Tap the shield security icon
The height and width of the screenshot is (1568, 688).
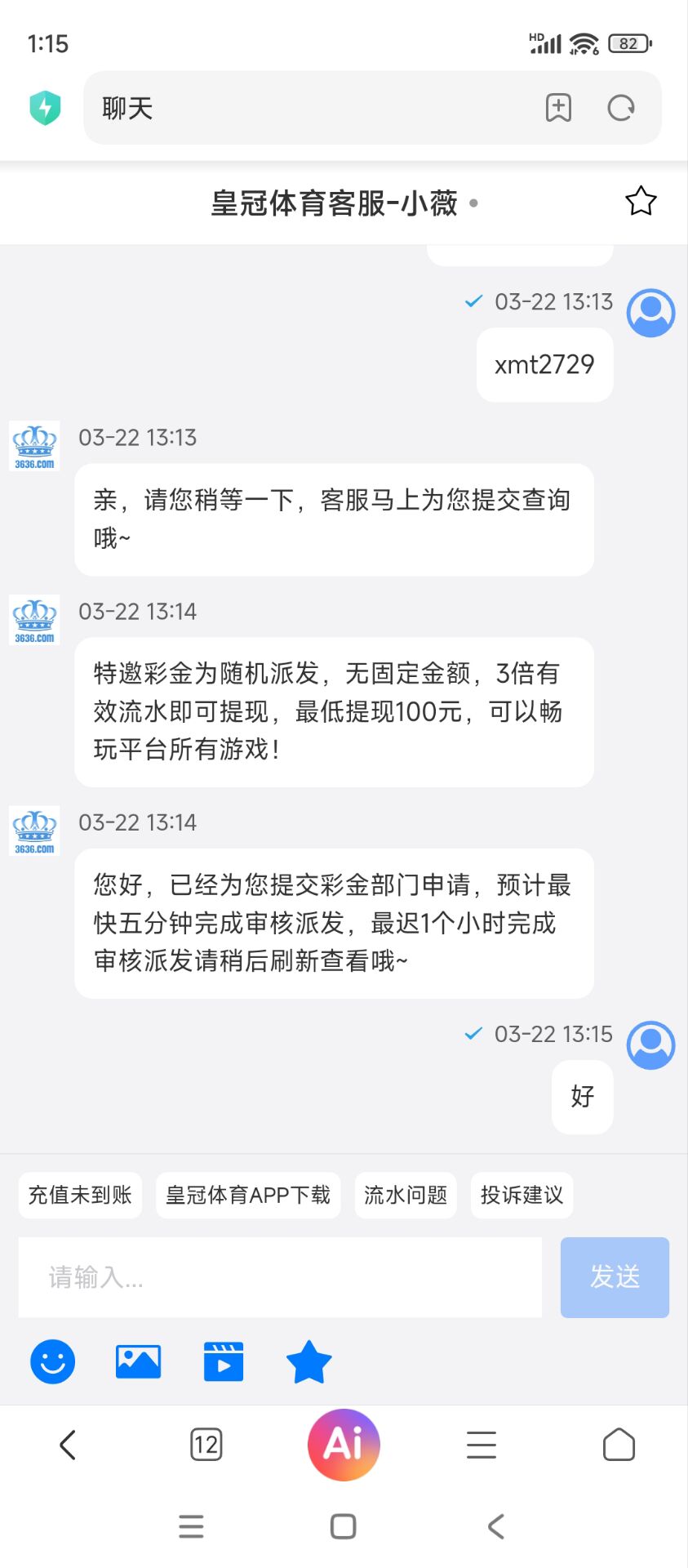point(46,108)
